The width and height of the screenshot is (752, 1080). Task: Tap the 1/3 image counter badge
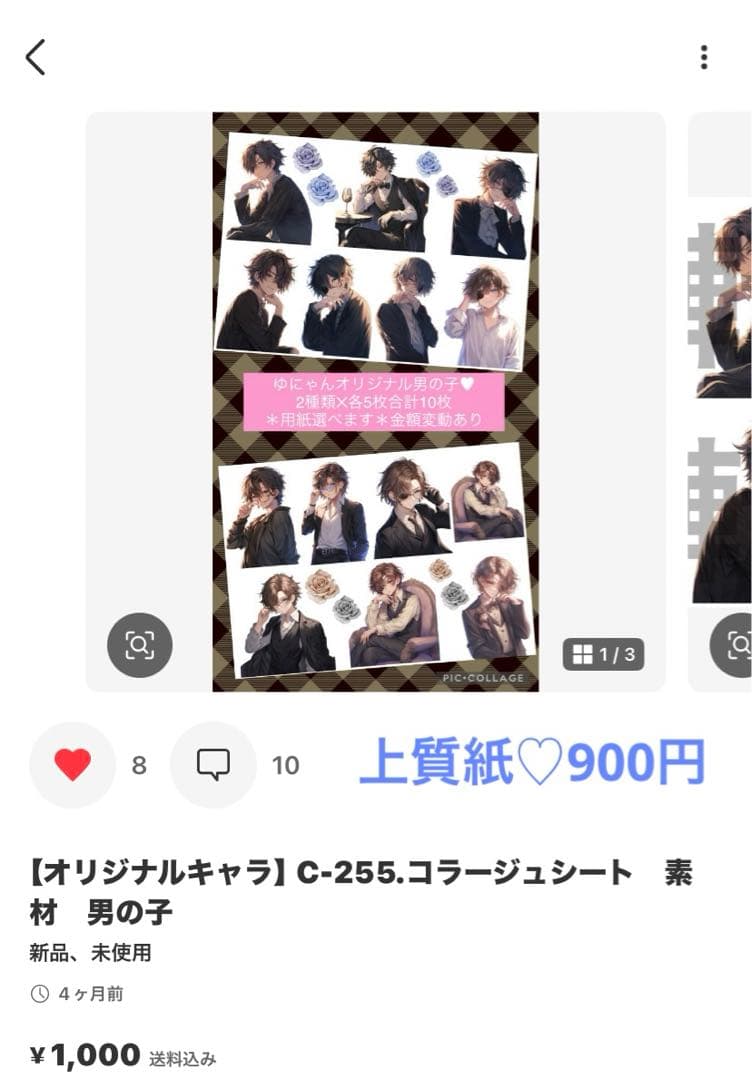point(603,655)
